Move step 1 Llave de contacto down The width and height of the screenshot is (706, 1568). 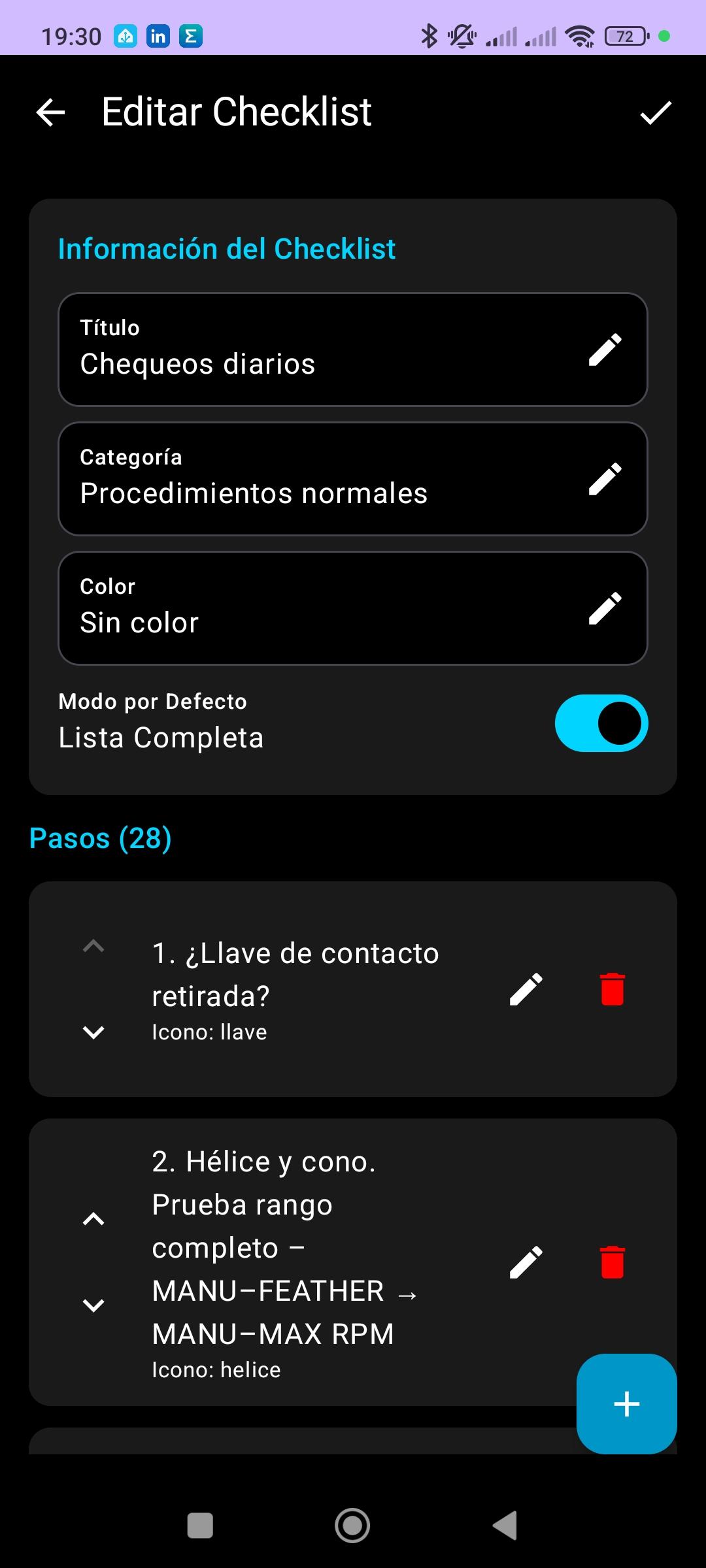93,1032
